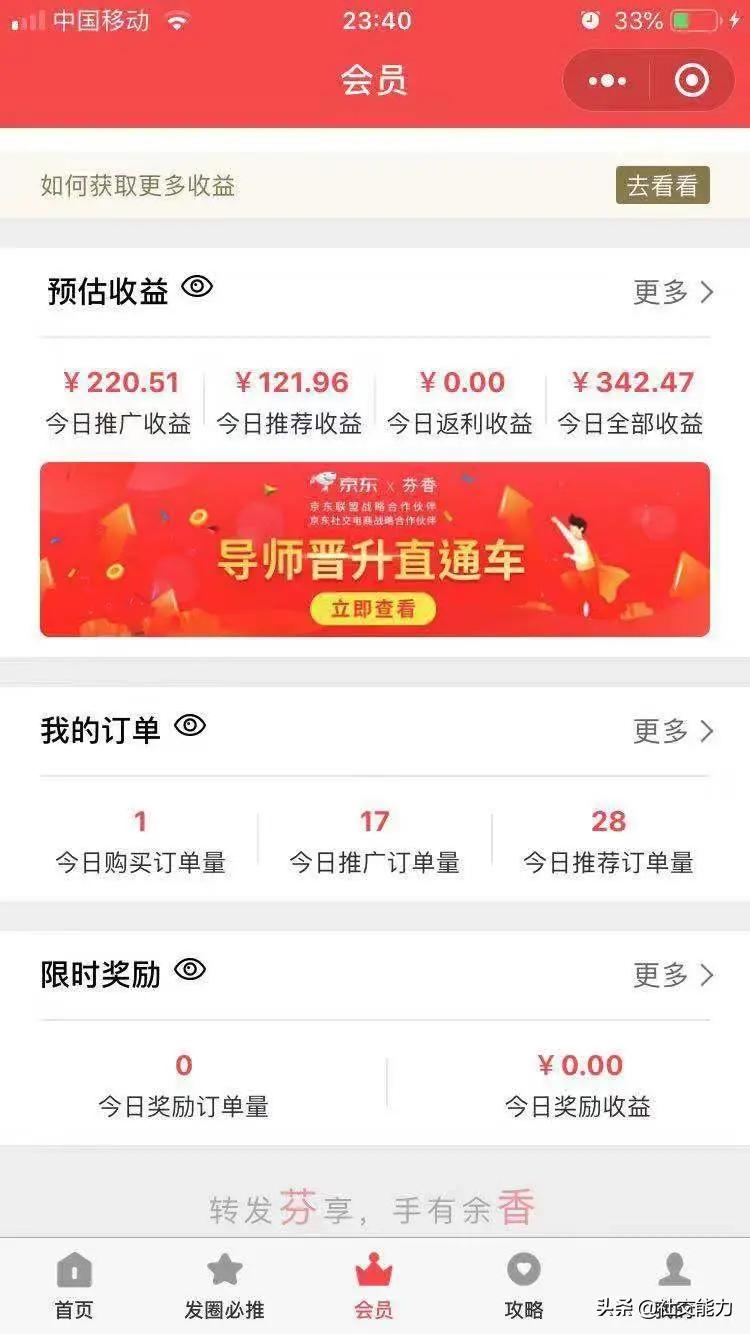
Task: Expand 更多 arrow for 限时奖励
Action: tap(672, 975)
